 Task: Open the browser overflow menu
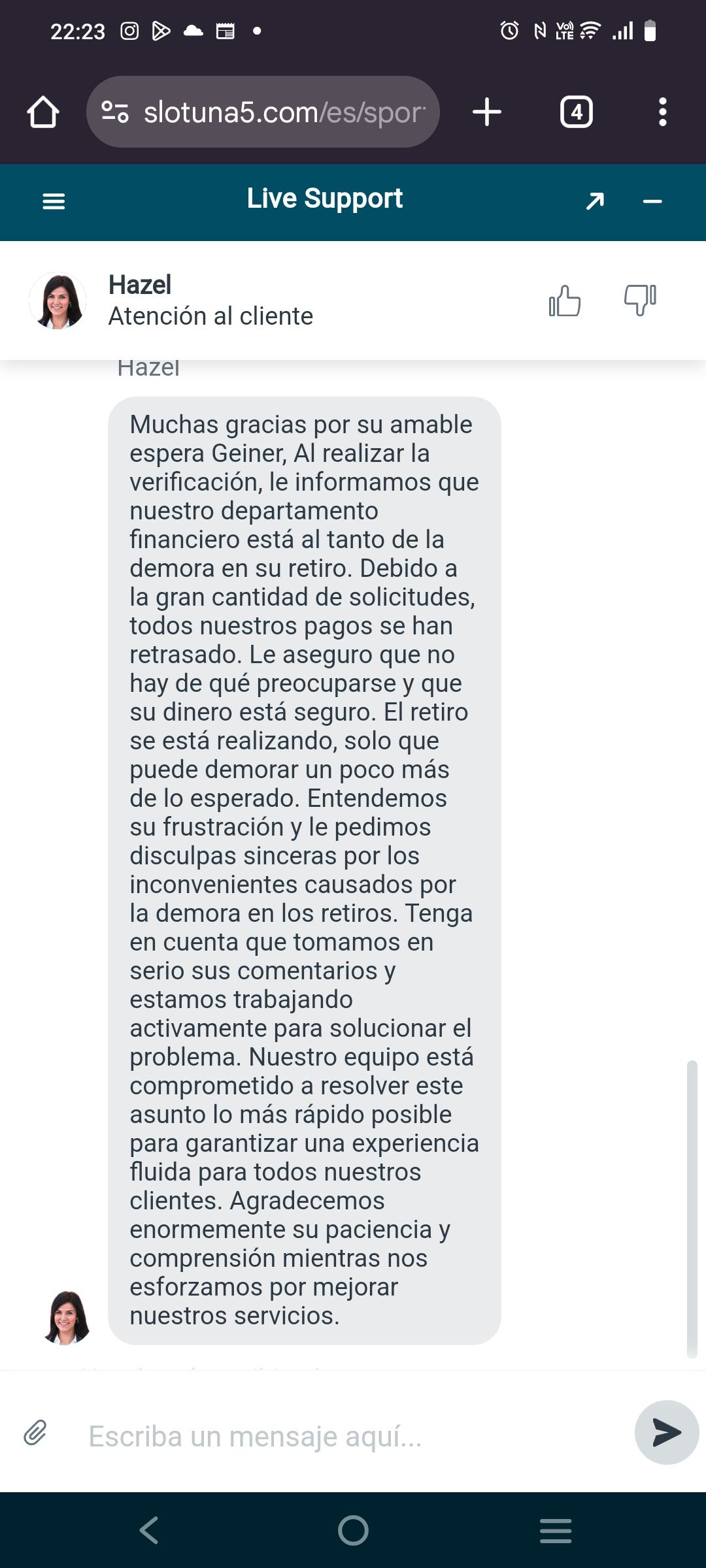pos(662,112)
